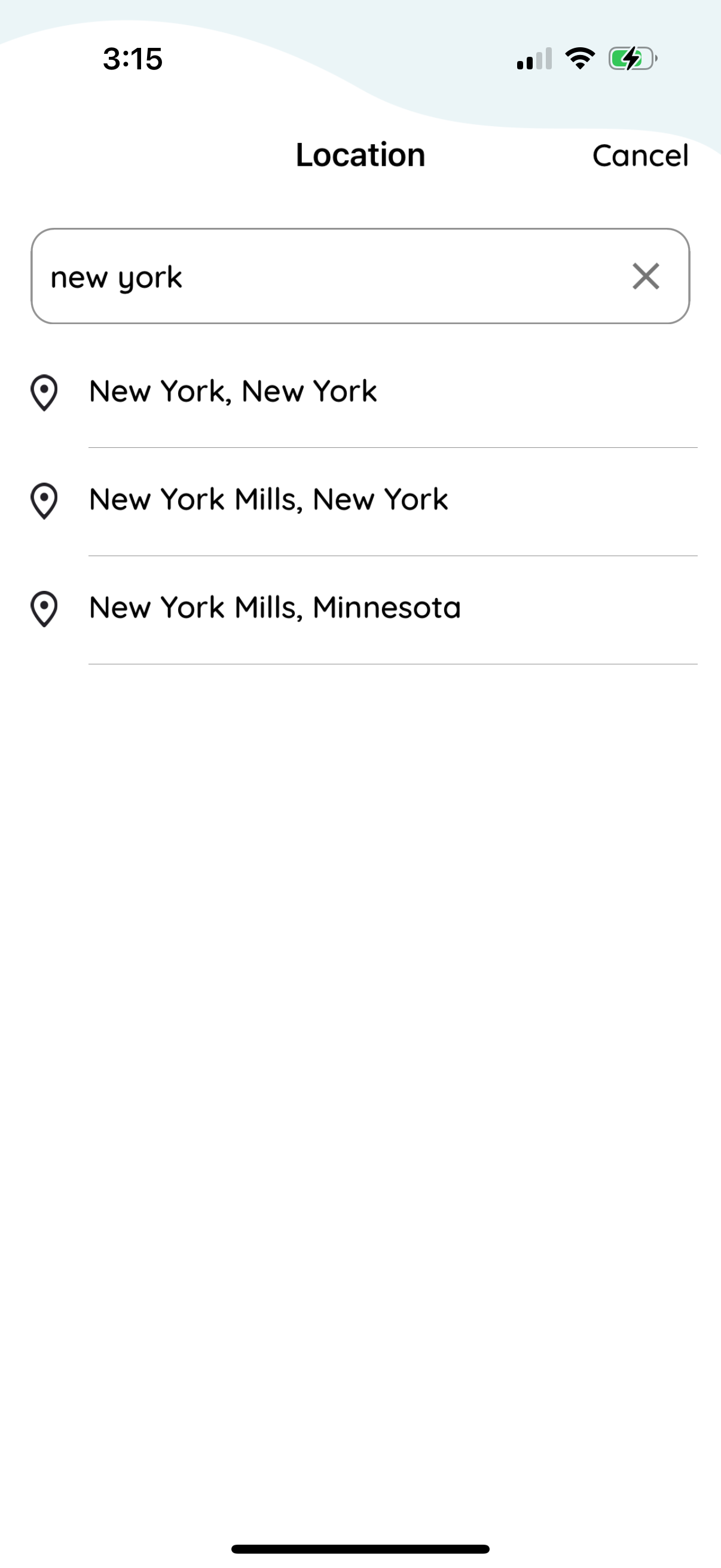Select New York, New York
Viewport: 721px width, 1568px height.
(x=233, y=391)
